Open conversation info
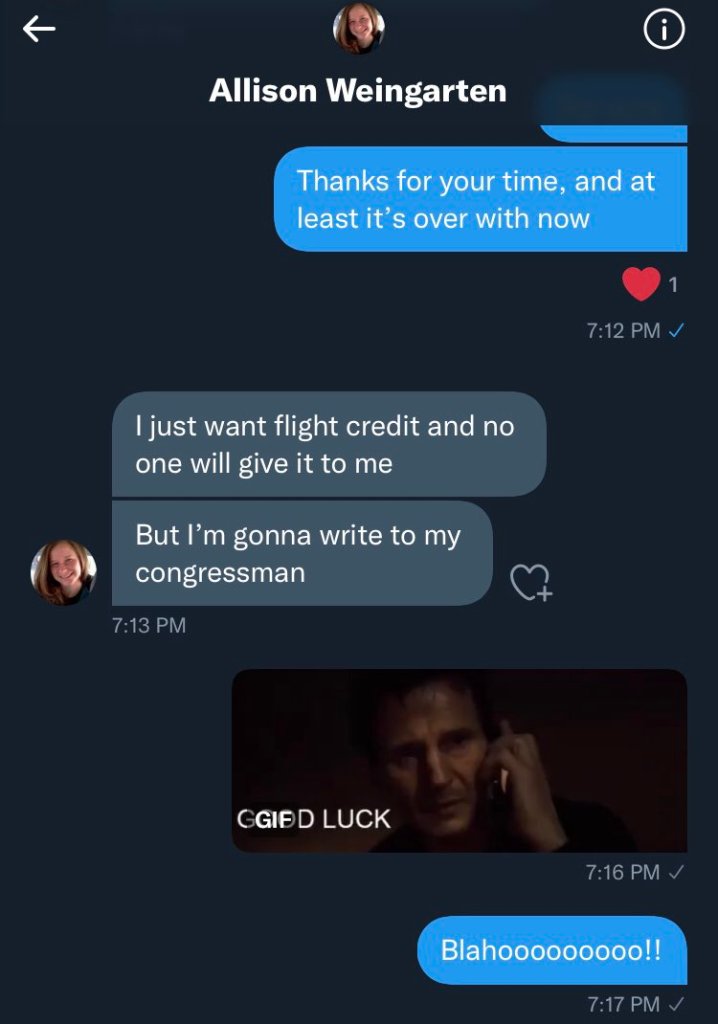 coord(664,31)
